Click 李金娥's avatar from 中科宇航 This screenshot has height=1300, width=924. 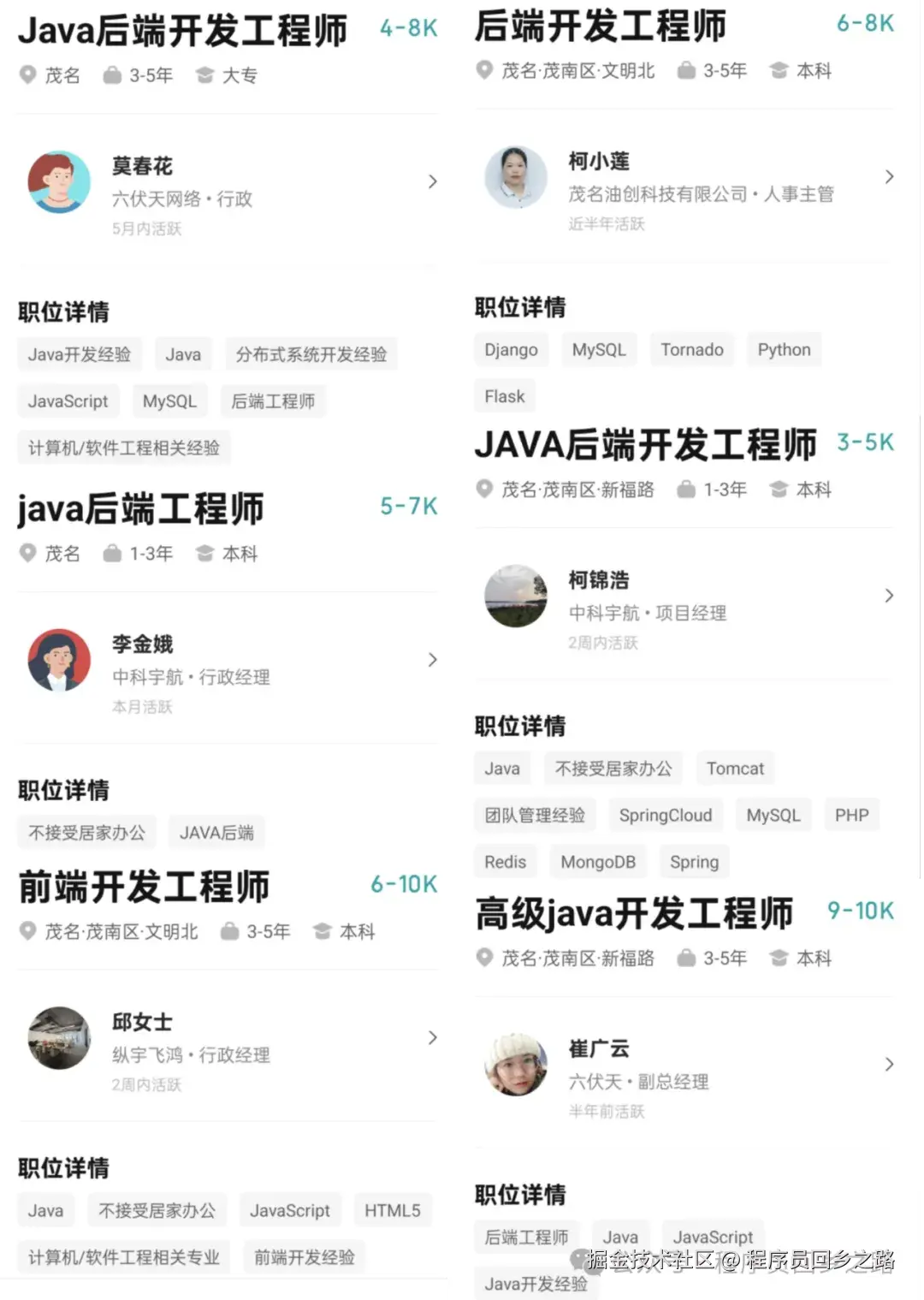point(58,660)
